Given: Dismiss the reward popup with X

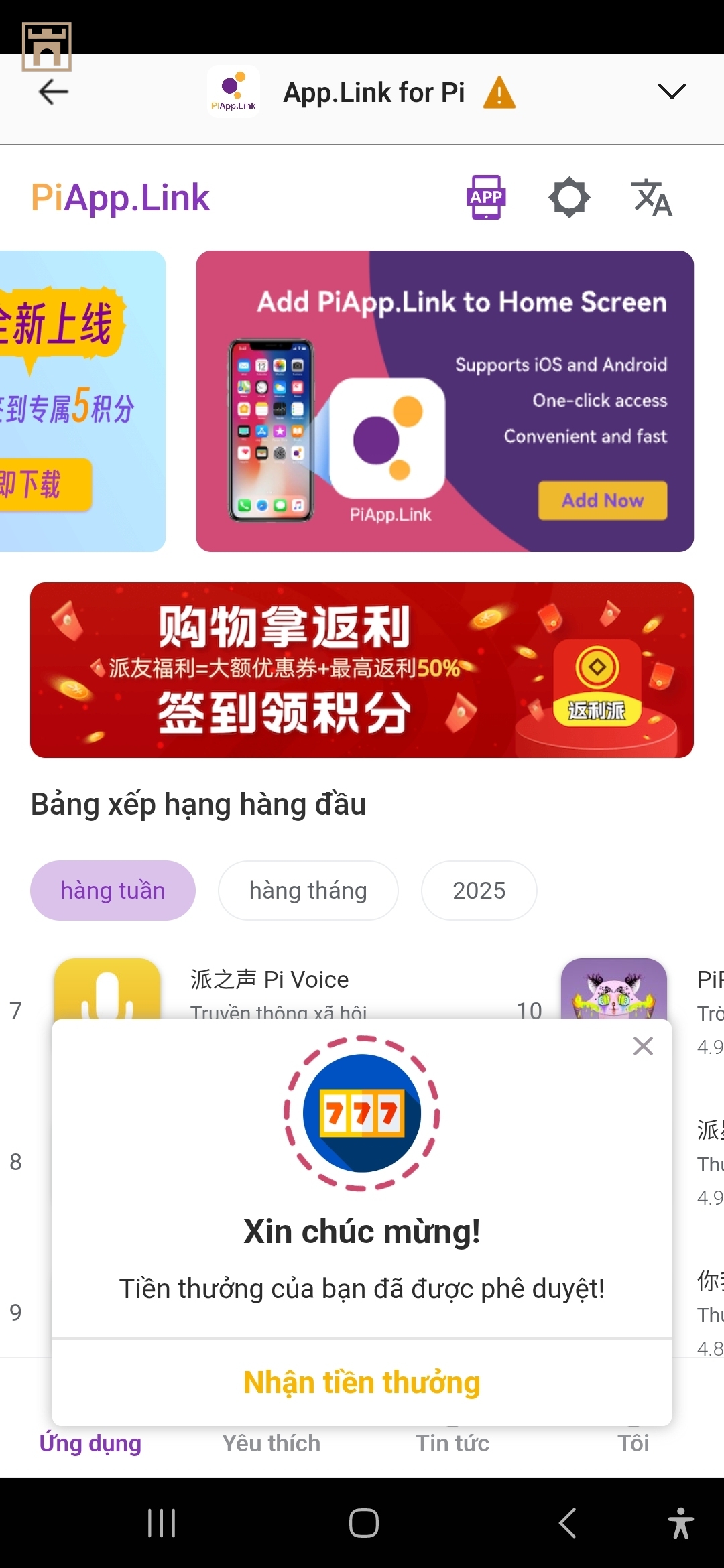Looking at the screenshot, I should 643,1046.
